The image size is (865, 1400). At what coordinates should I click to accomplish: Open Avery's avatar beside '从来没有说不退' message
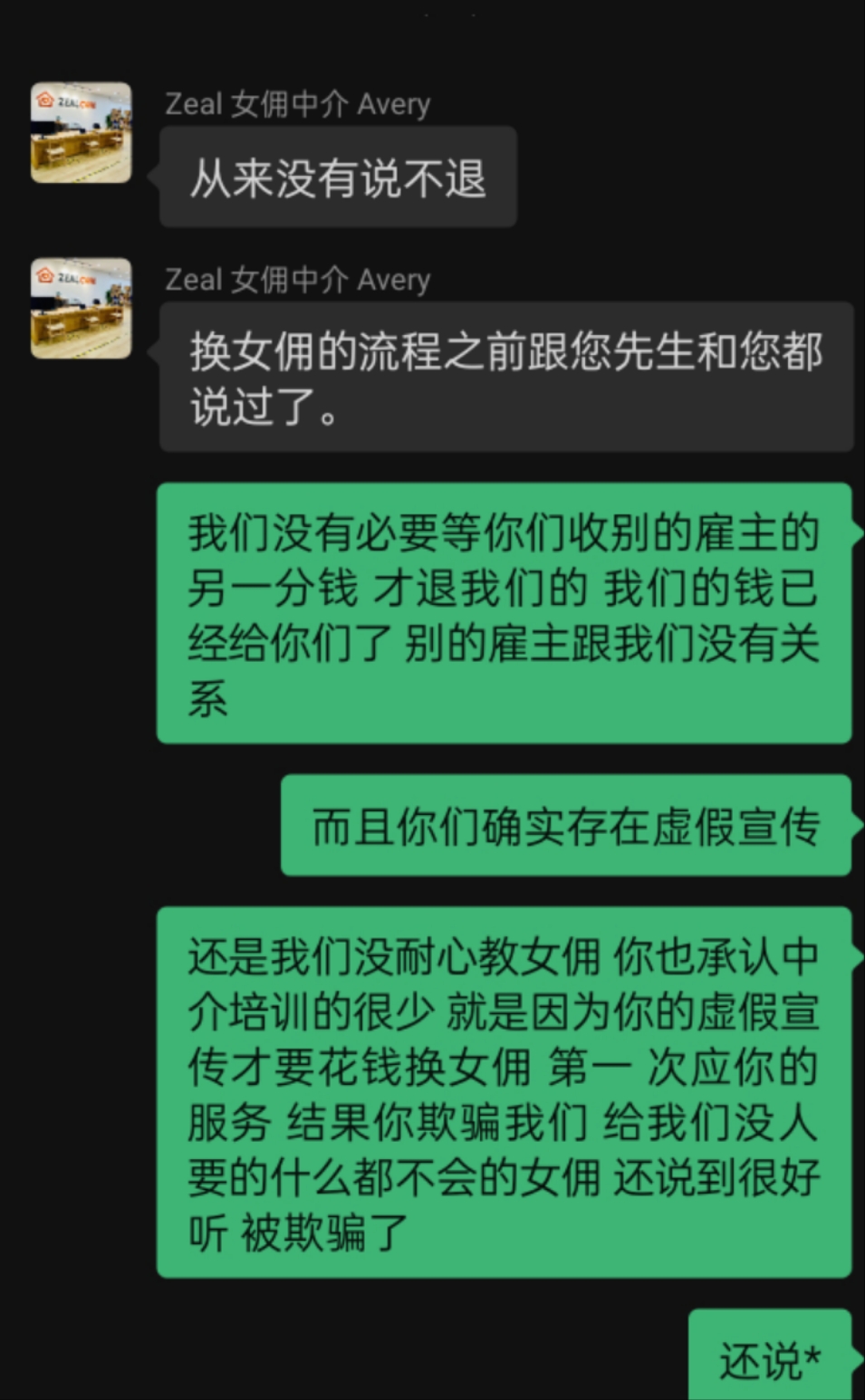click(x=82, y=133)
